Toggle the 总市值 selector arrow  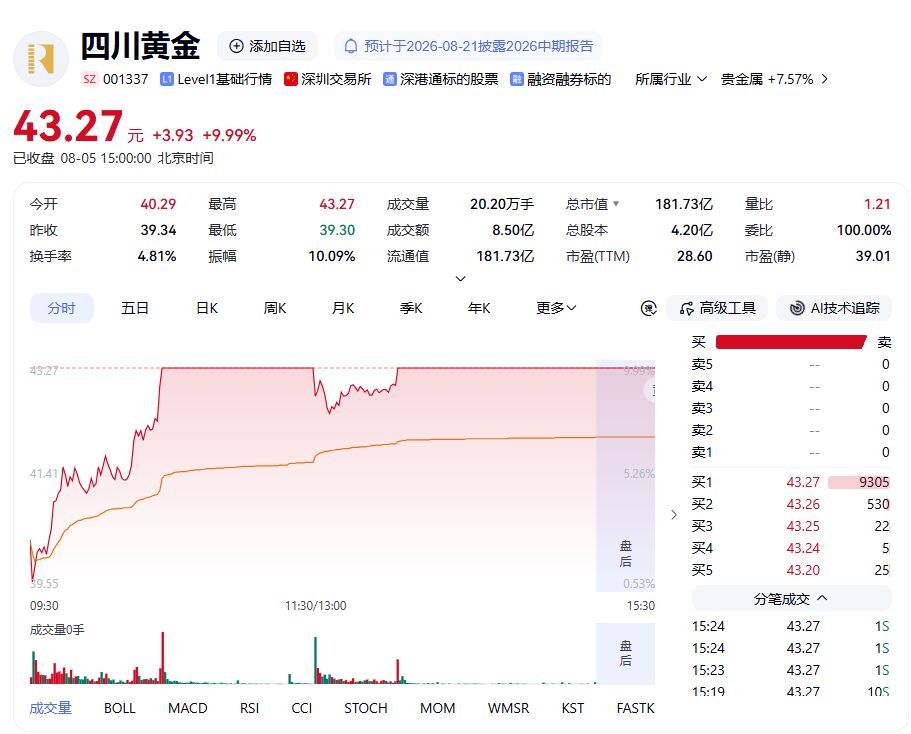(x=616, y=204)
